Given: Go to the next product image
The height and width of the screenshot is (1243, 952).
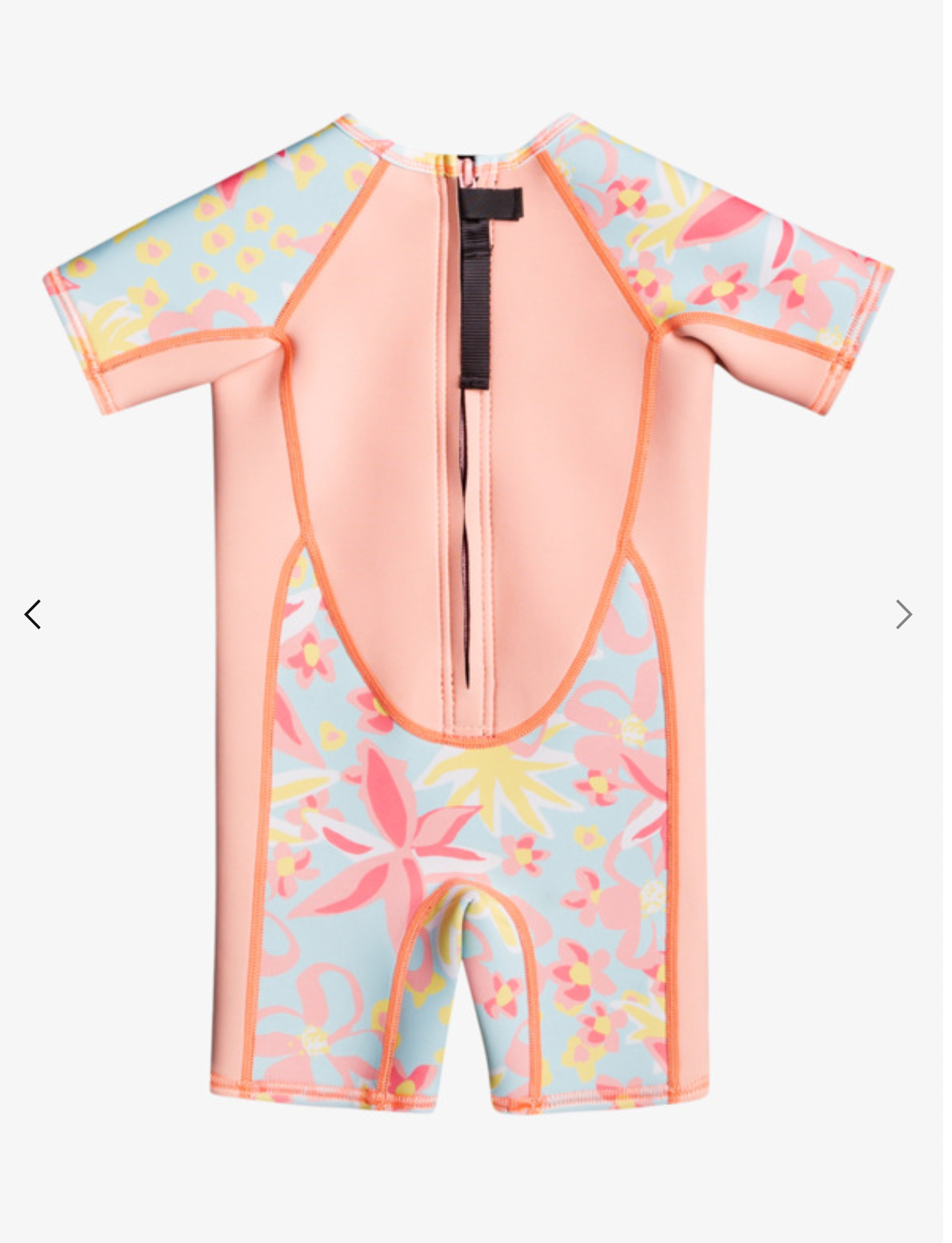Looking at the screenshot, I should click(903, 614).
